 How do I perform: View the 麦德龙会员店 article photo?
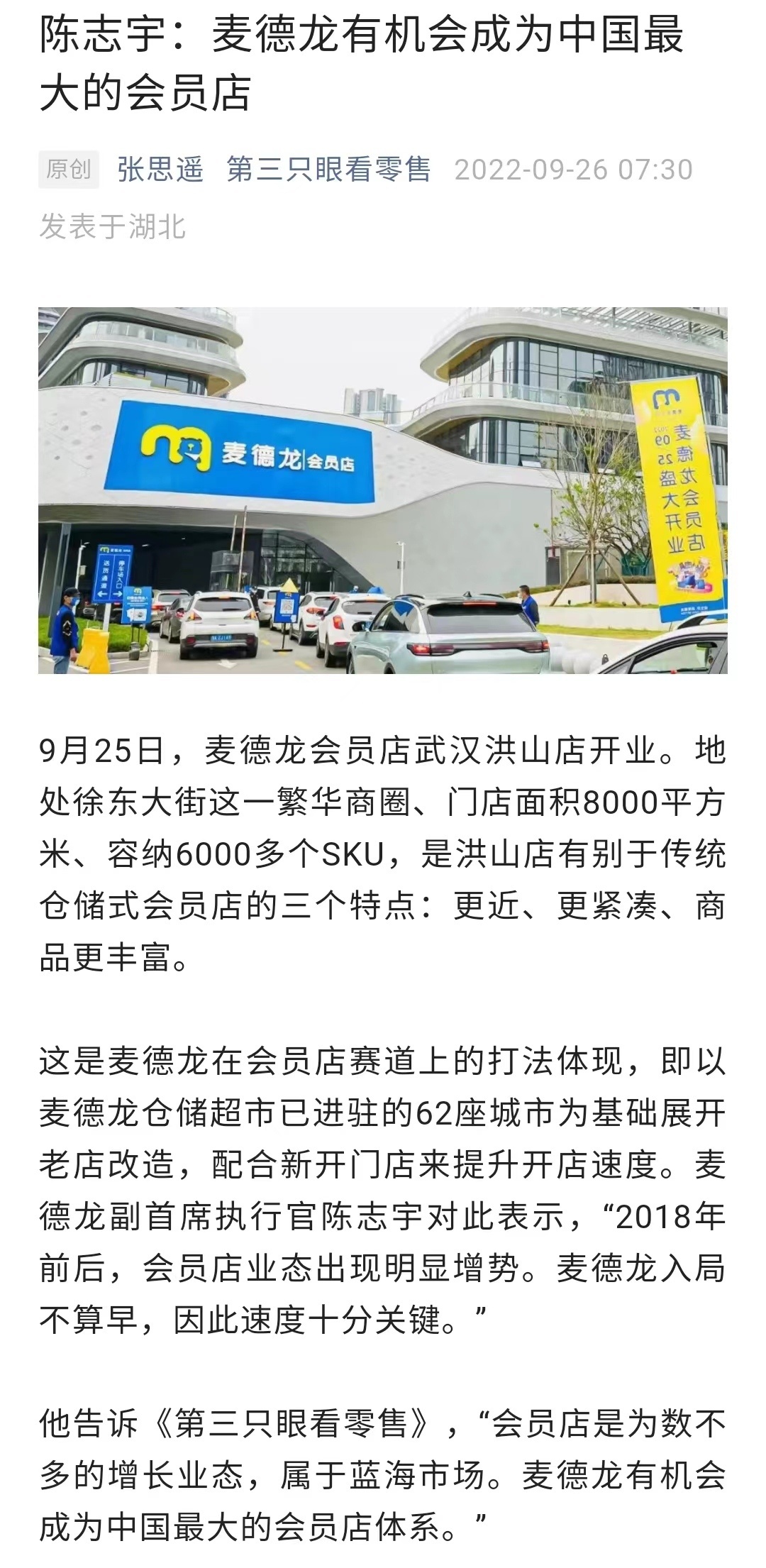383,490
